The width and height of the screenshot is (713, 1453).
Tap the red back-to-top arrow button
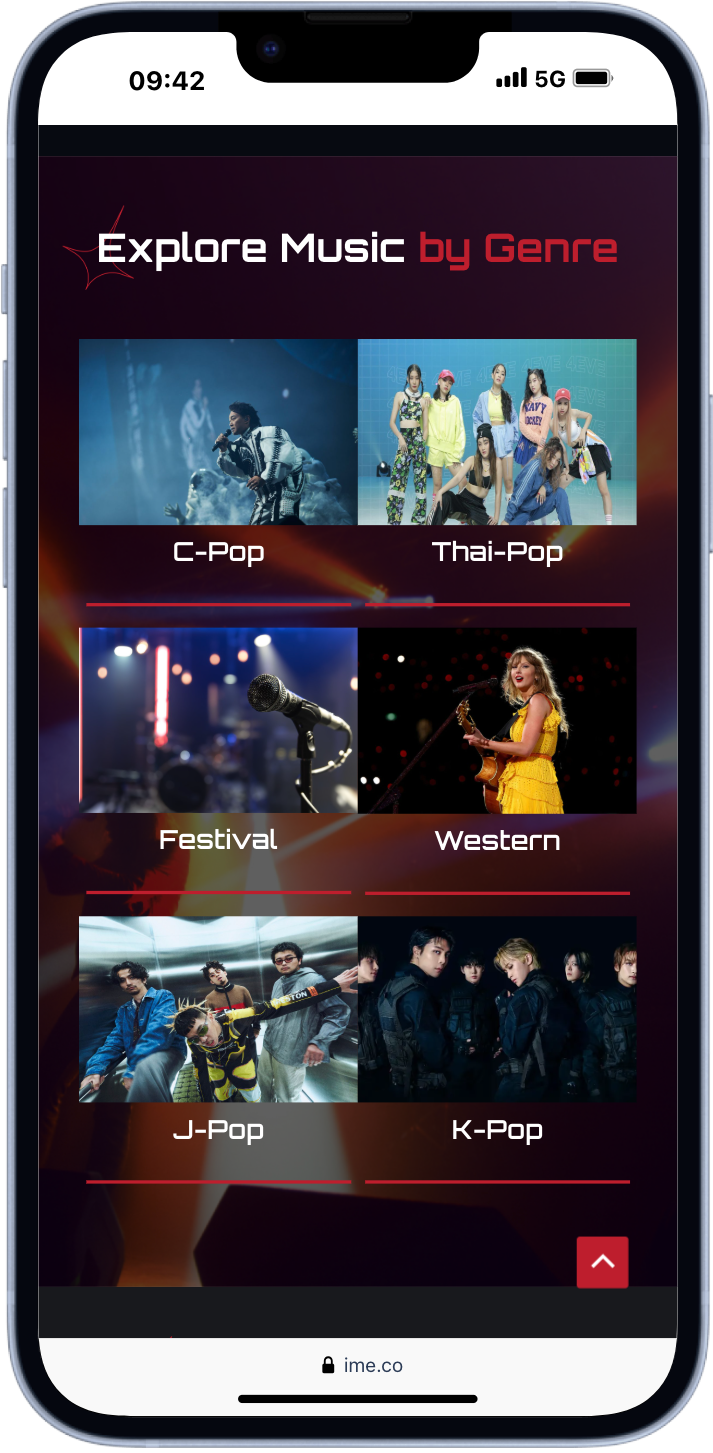point(602,1262)
